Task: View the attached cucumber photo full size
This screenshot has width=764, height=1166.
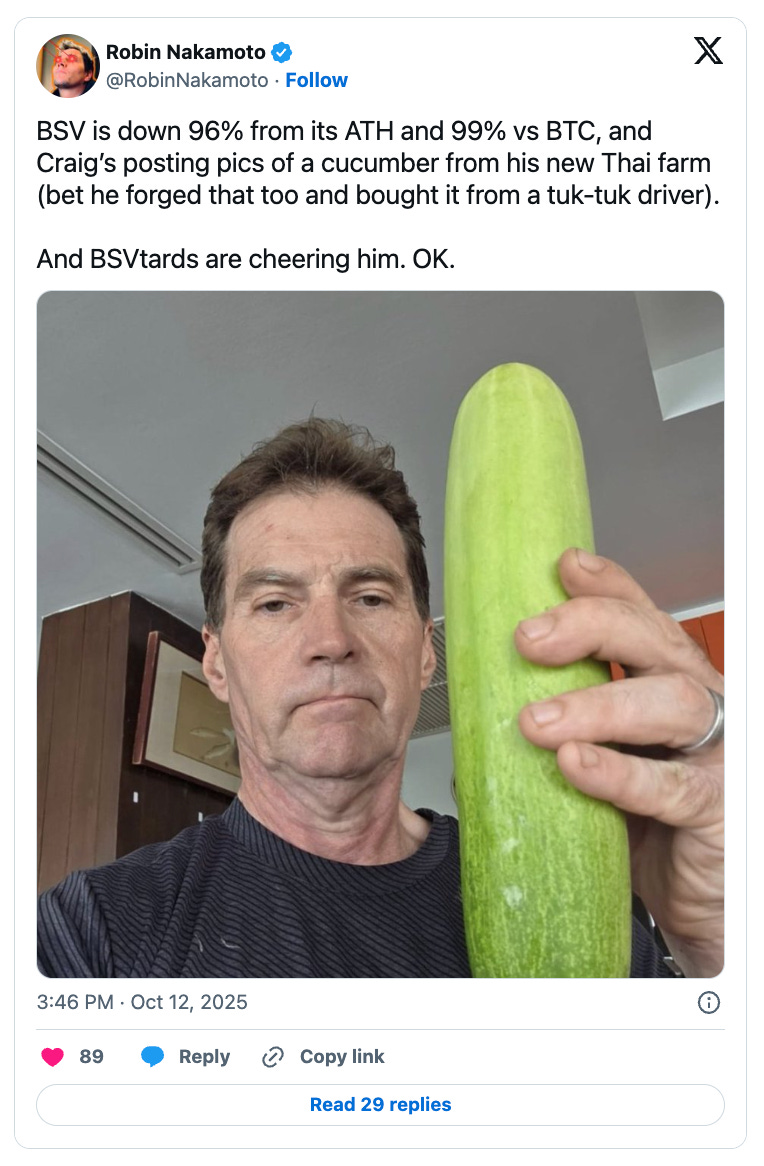Action: [x=380, y=634]
